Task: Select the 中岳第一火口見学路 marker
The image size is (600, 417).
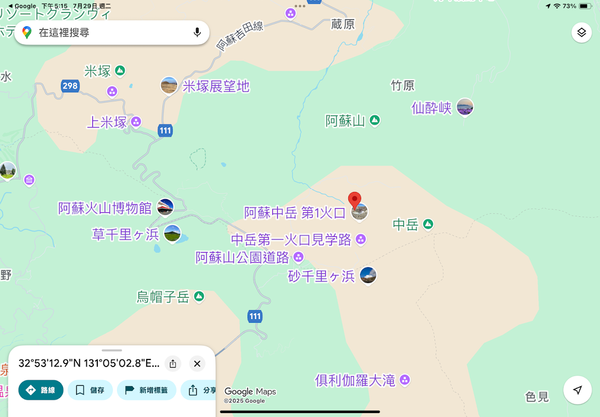Action: 361,238
